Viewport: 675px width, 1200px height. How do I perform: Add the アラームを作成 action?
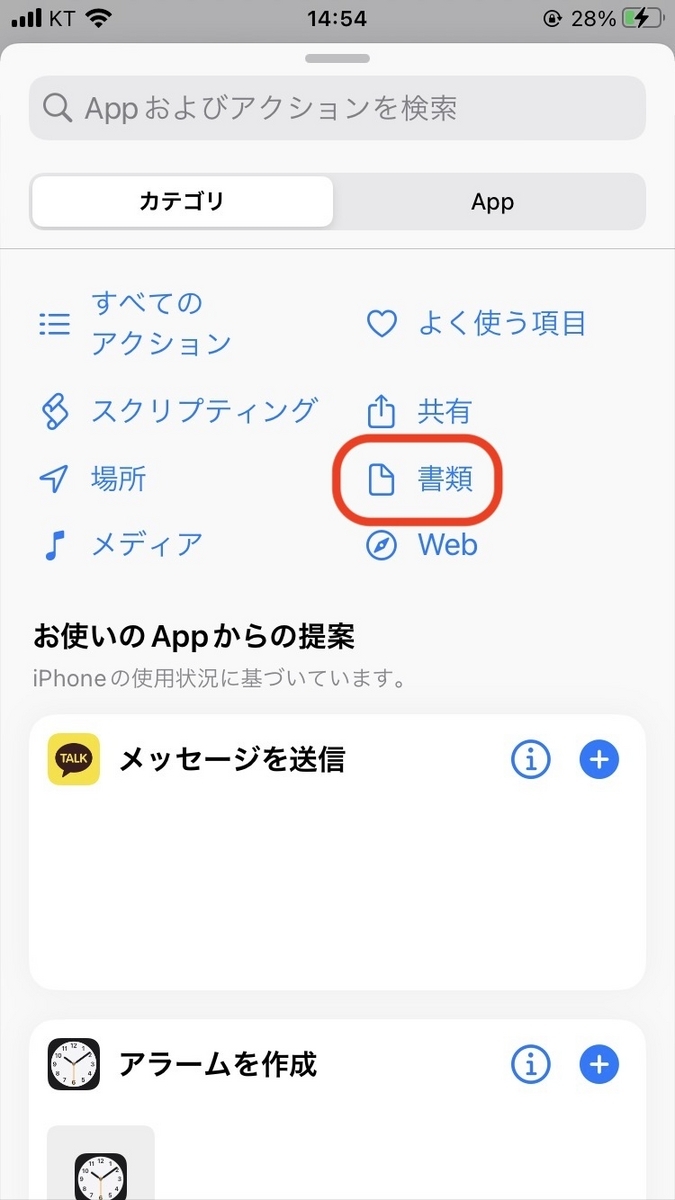click(x=599, y=1064)
